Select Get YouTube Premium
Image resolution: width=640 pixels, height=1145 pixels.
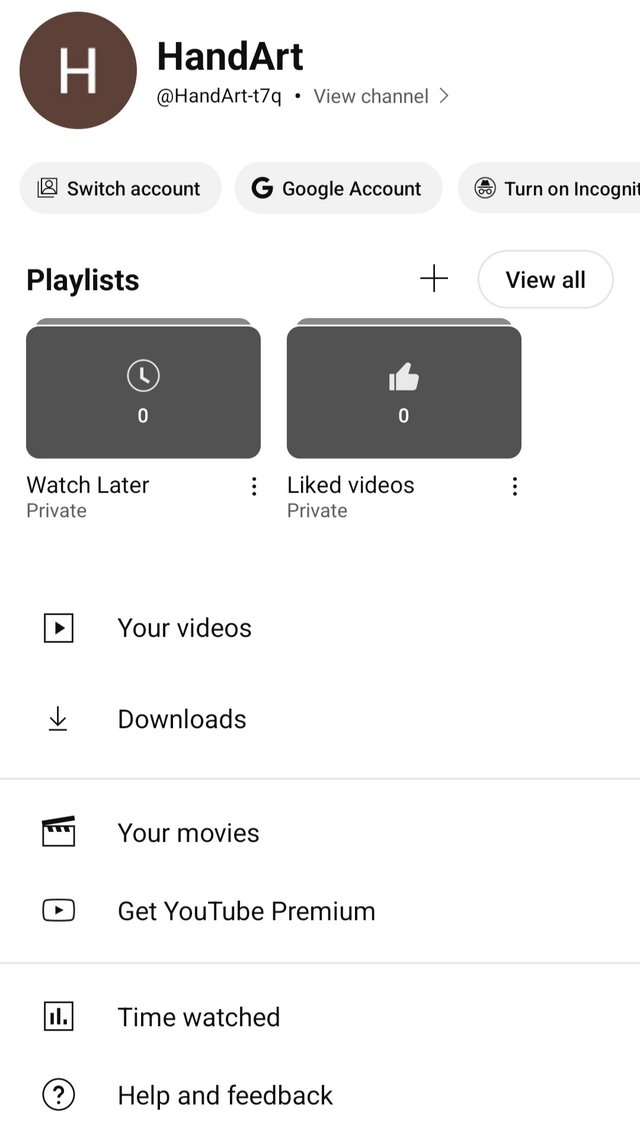[246, 911]
